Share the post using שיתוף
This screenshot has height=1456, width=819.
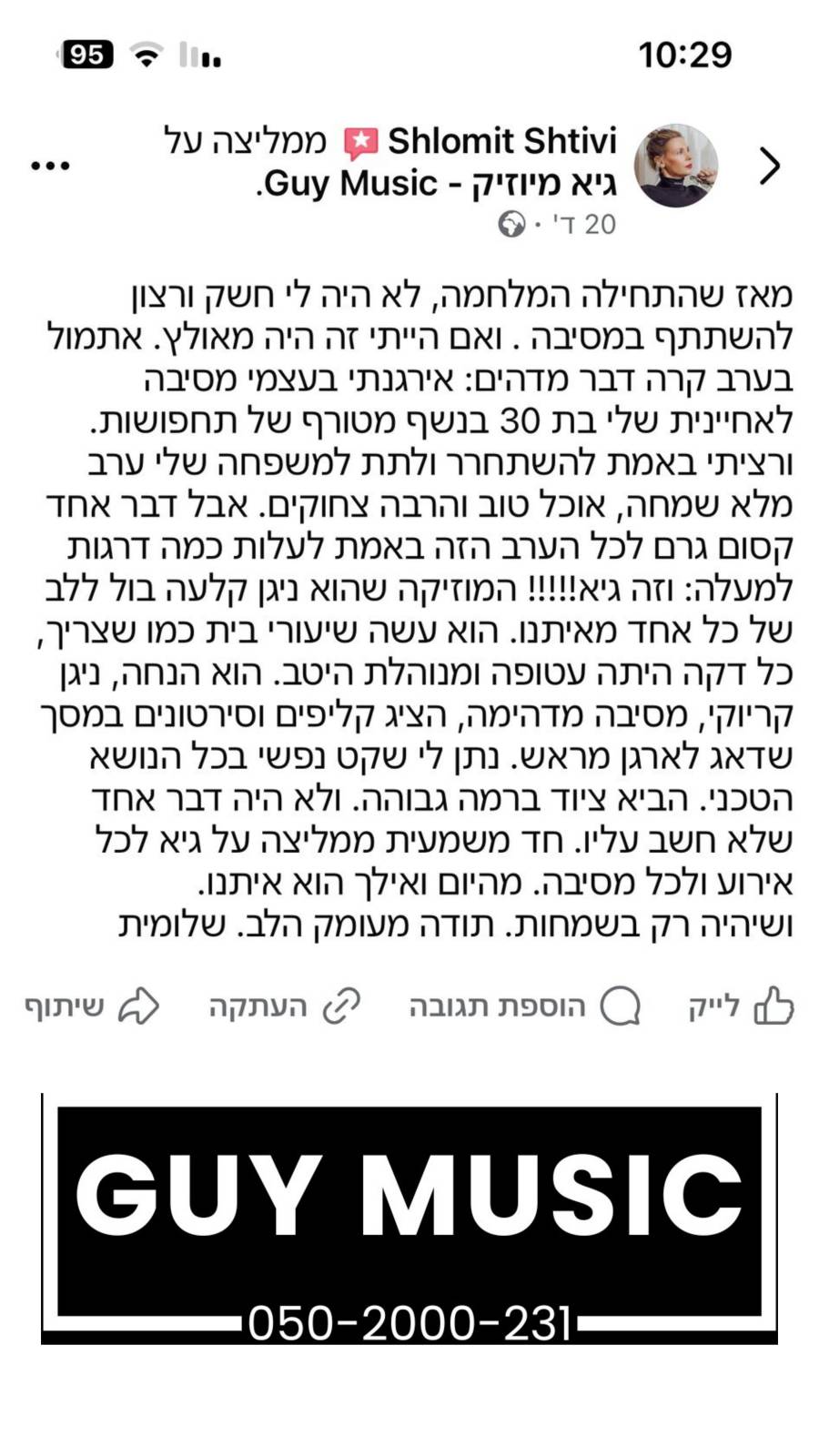(x=91, y=1006)
